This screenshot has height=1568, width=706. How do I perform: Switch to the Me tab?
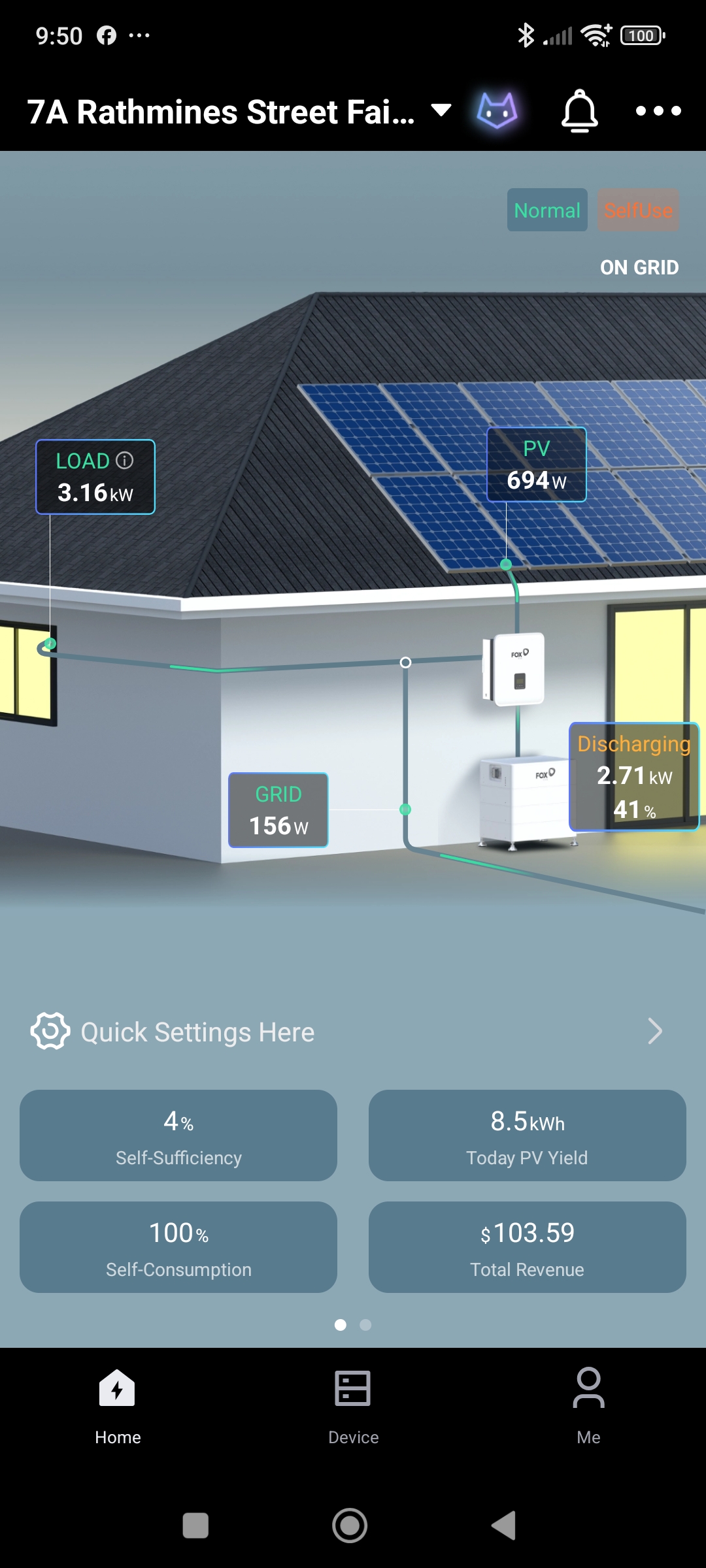pos(588,1401)
